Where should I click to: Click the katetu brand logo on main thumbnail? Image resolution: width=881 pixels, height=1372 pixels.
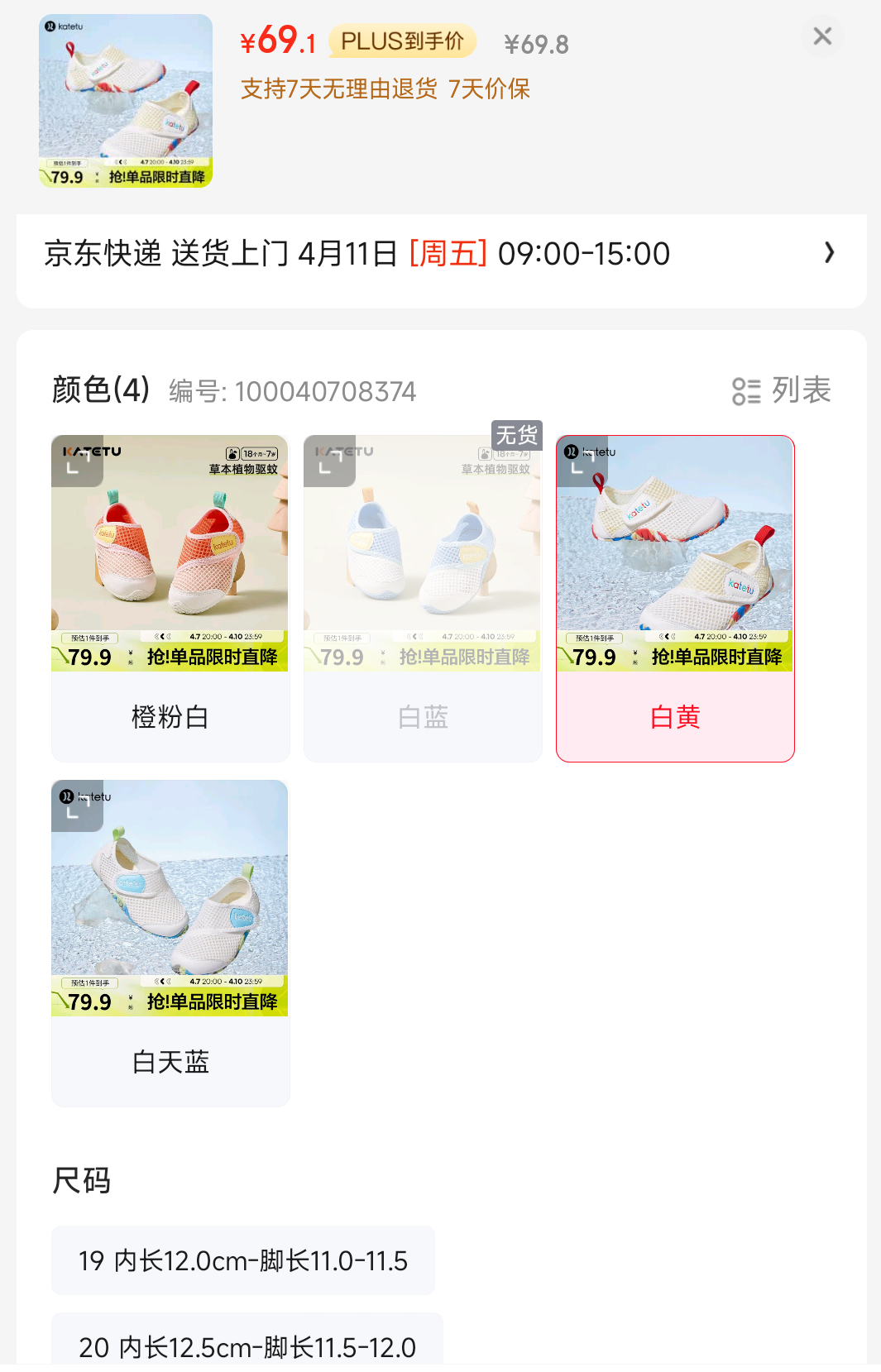click(x=66, y=25)
